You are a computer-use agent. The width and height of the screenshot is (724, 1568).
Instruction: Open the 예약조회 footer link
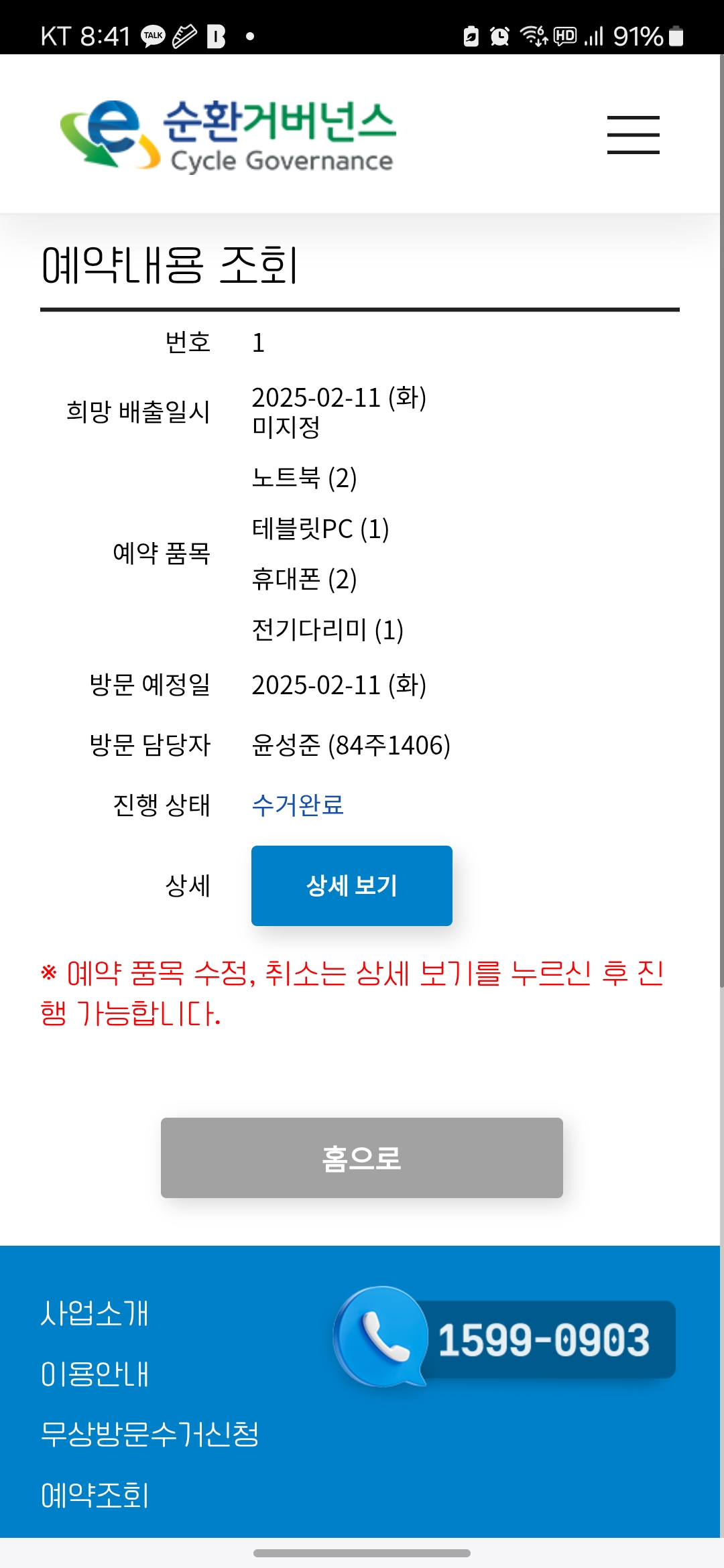tap(95, 1495)
